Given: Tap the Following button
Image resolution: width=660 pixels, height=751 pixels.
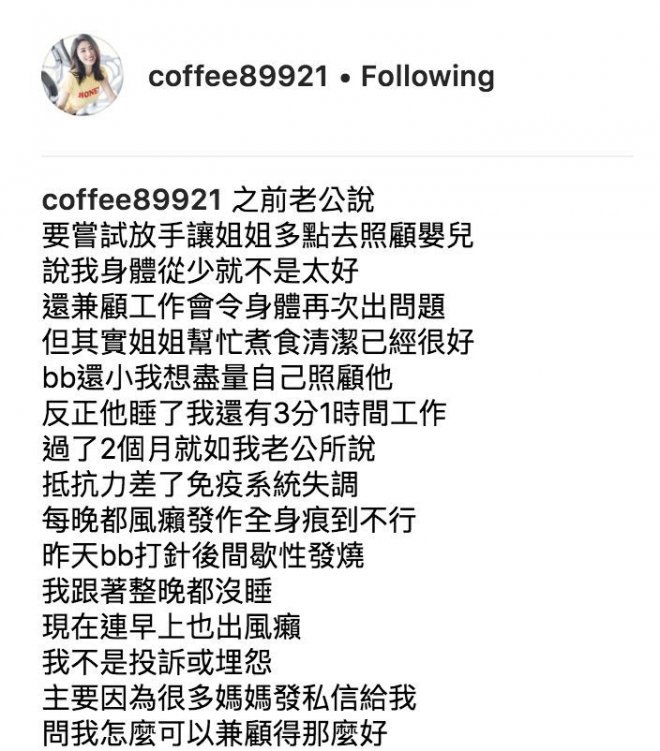Looking at the screenshot, I should [x=427, y=77].
